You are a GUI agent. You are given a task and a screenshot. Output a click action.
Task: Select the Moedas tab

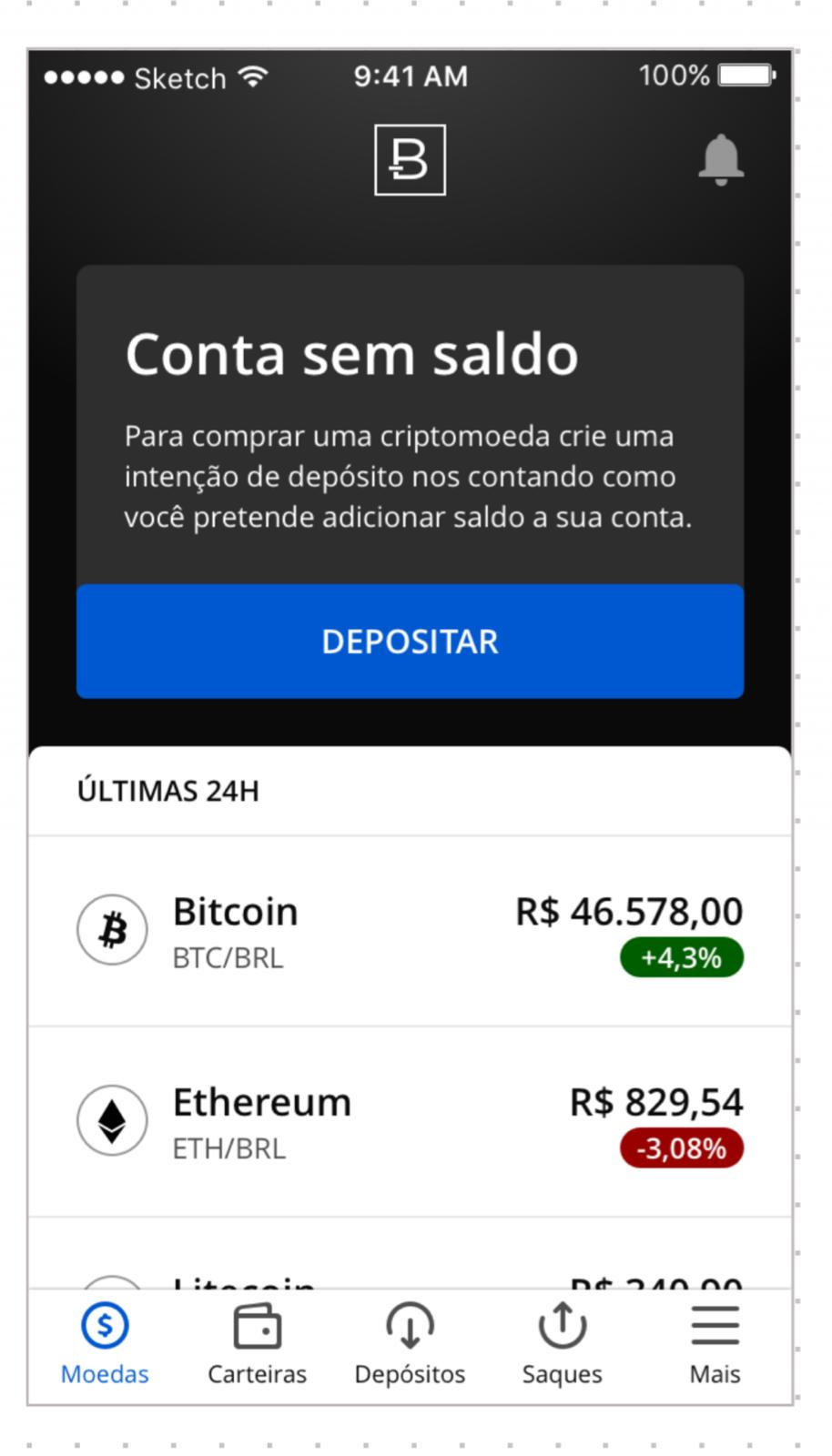[105, 1345]
